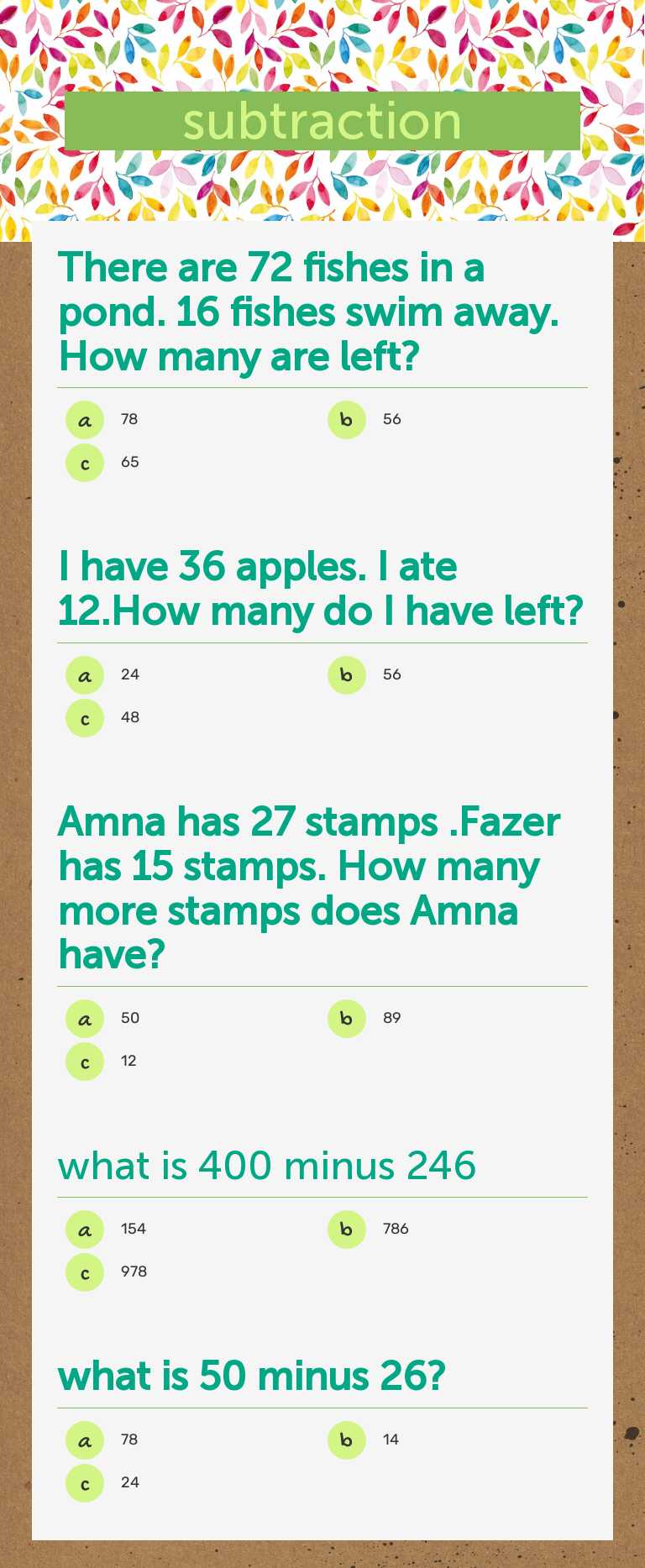The height and width of the screenshot is (1568, 645).
Task: Choose answer c (65) for the pond problem
Action: coord(84,463)
